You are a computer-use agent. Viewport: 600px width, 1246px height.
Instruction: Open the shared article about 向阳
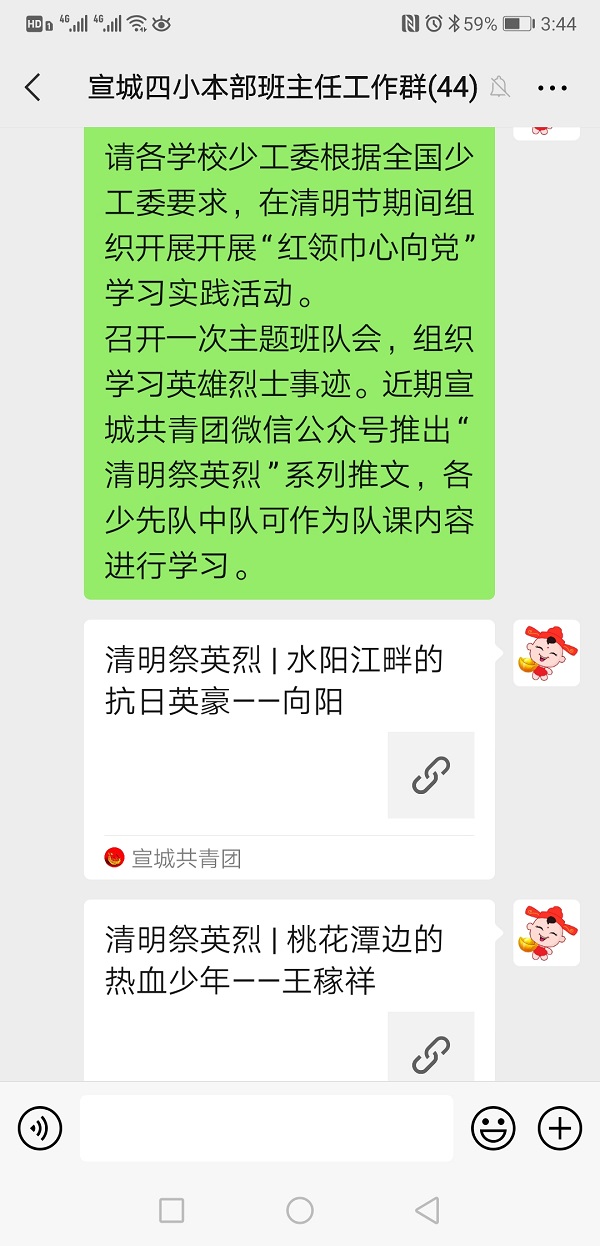pos(289,749)
